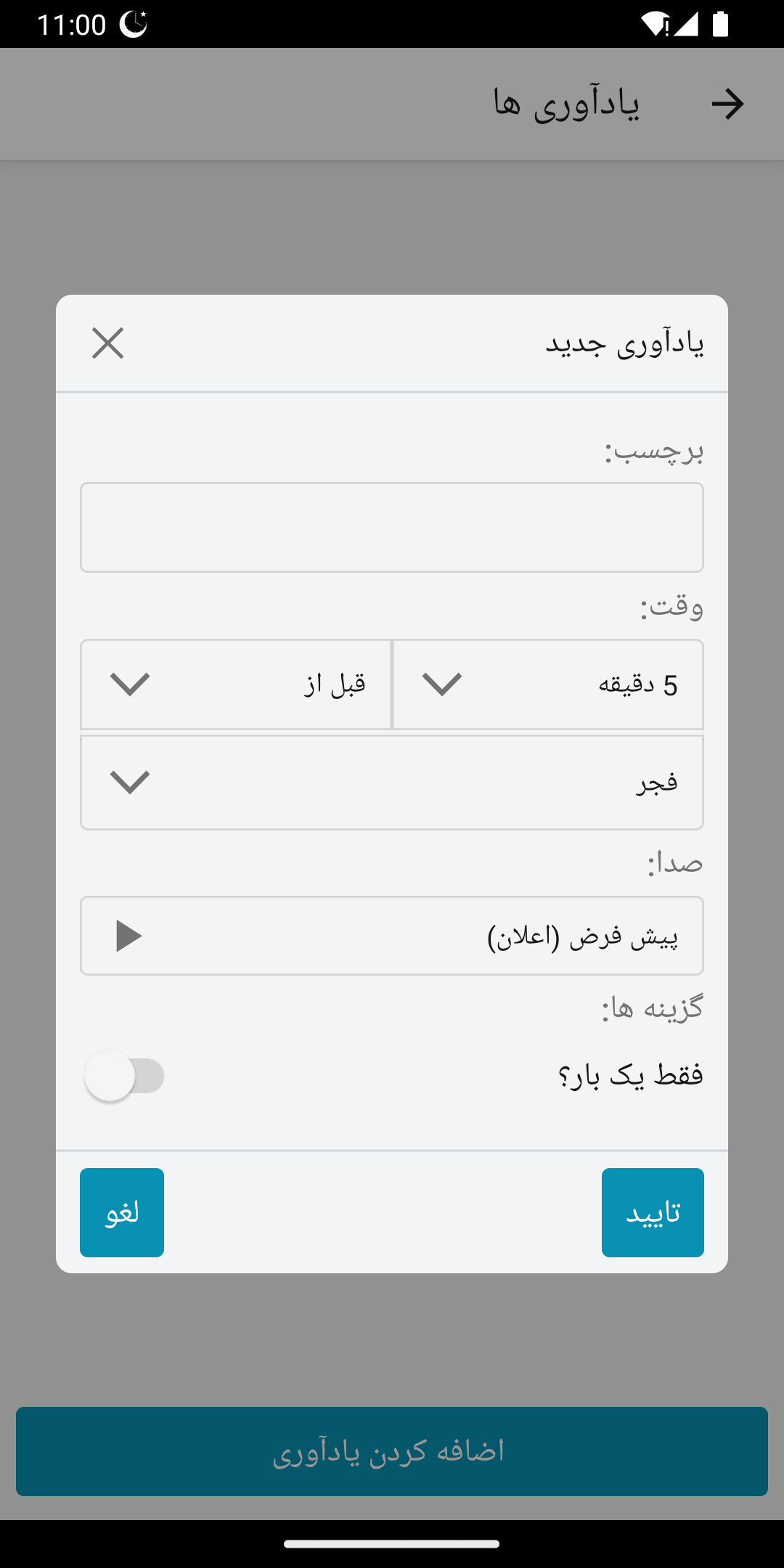784x1568 pixels.
Task: Open the فجر prayer time dropdown
Action: 392,782
